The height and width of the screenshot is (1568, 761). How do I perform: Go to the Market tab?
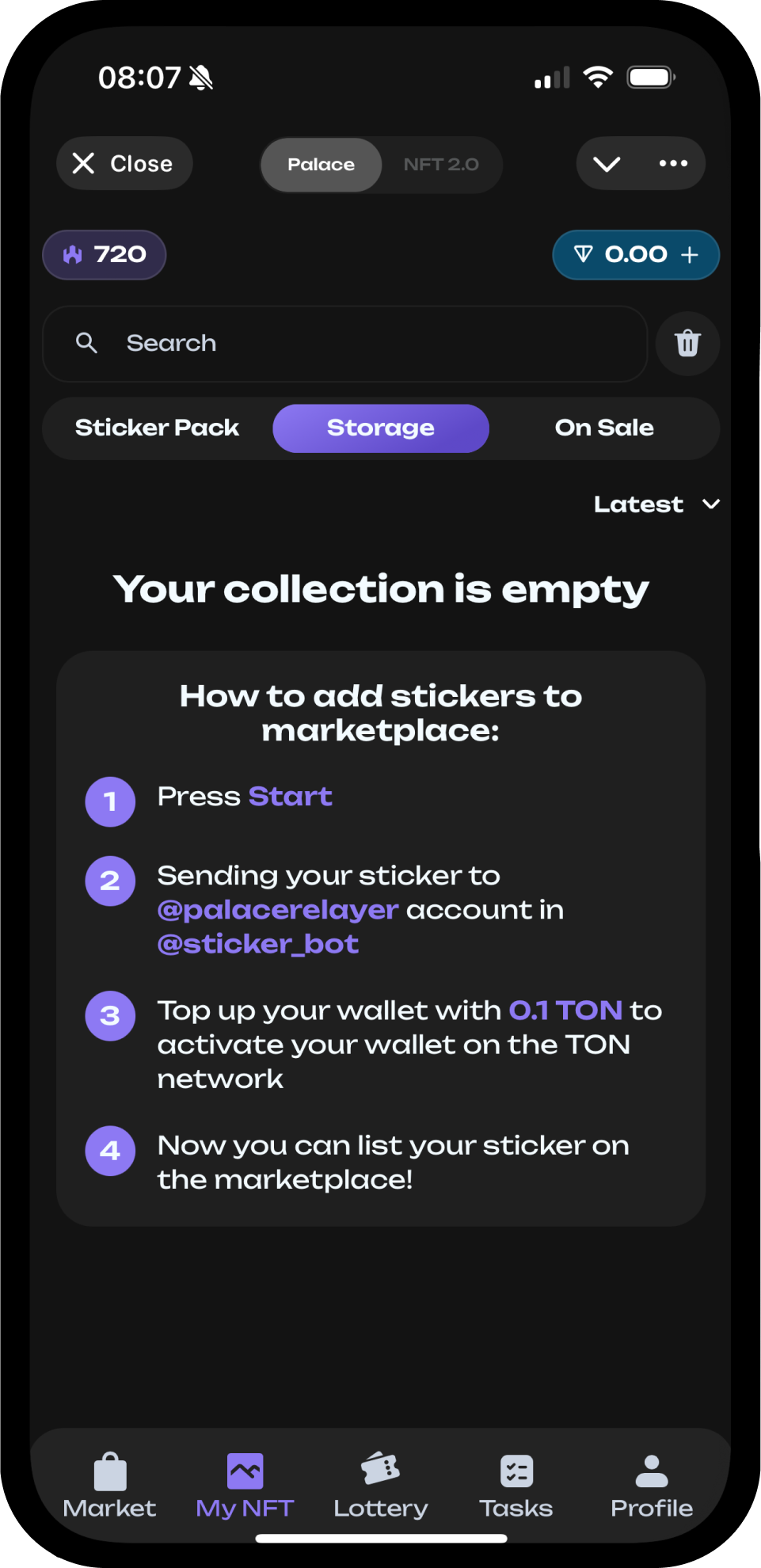coord(109,1486)
